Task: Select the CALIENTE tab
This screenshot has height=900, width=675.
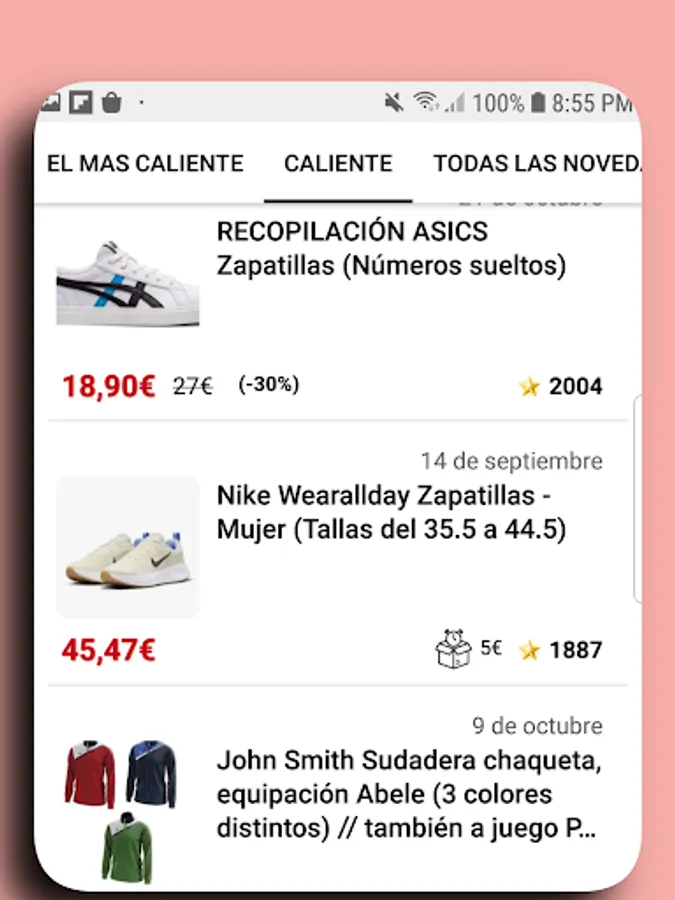Action: (x=338, y=163)
